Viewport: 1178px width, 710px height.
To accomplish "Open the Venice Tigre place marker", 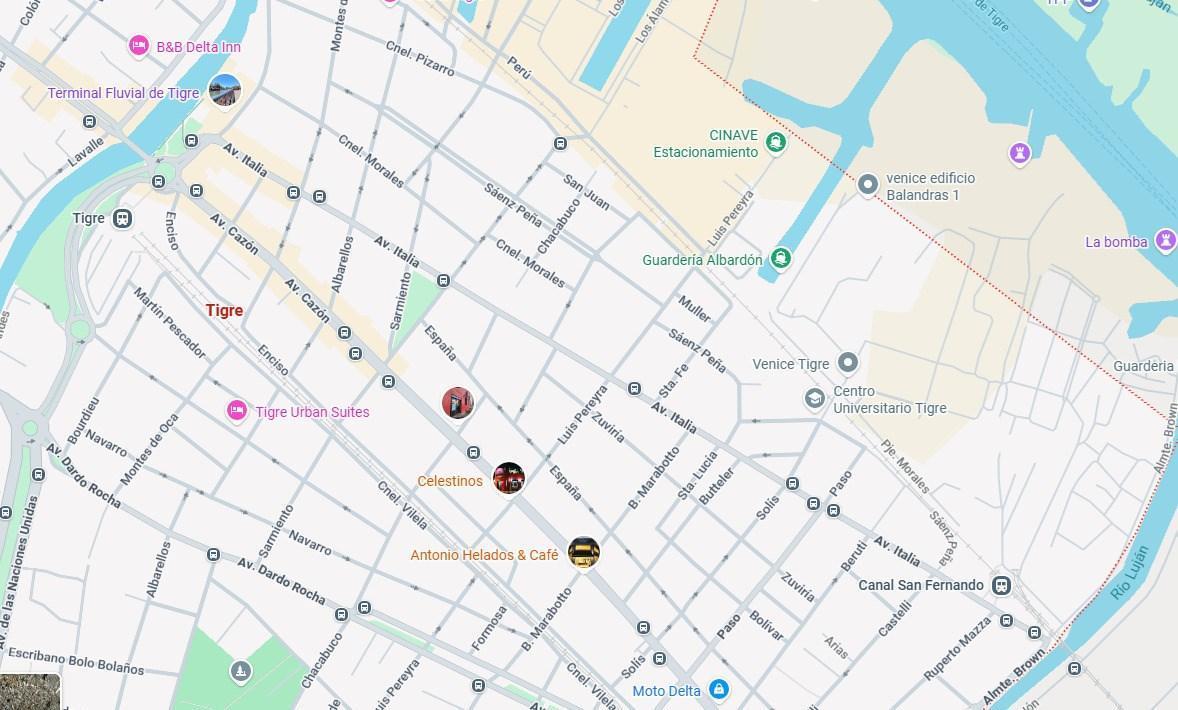I will (848, 362).
